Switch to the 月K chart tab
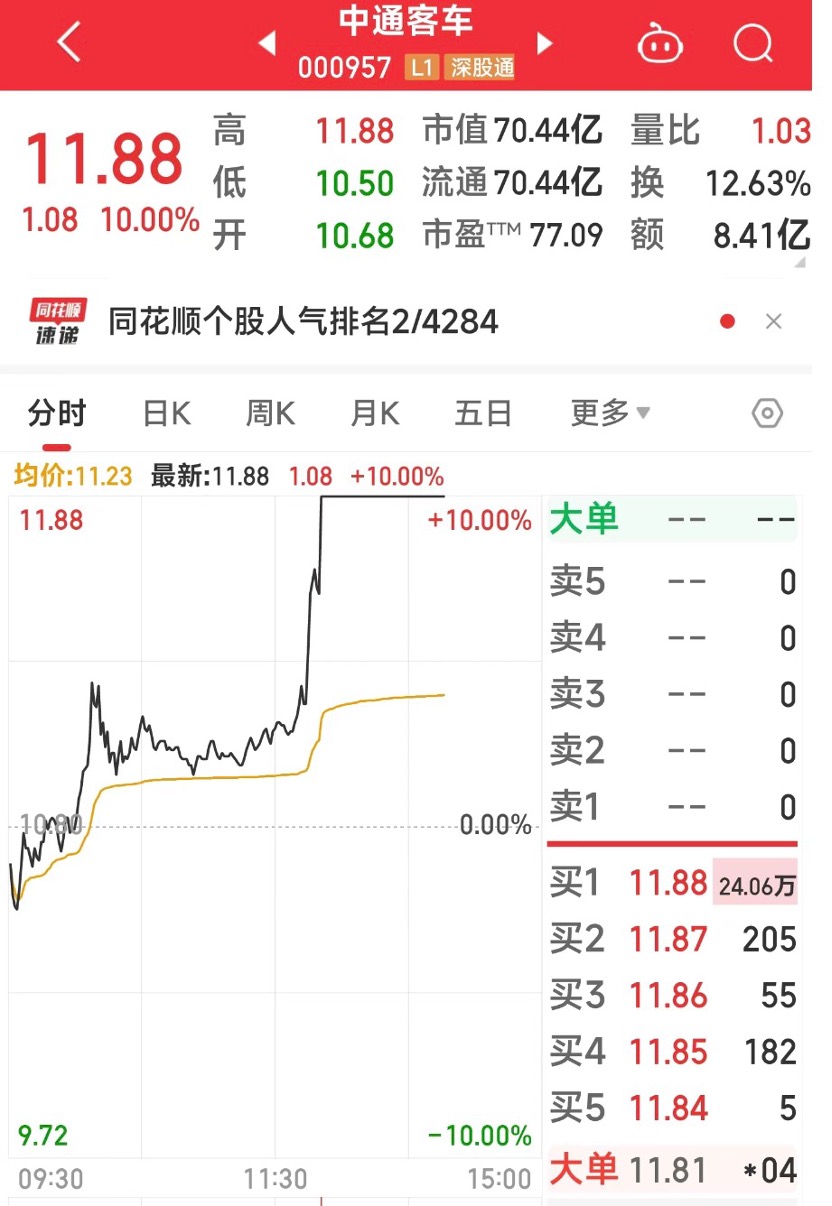This screenshot has height=1206, width=832. pyautogui.click(x=374, y=412)
